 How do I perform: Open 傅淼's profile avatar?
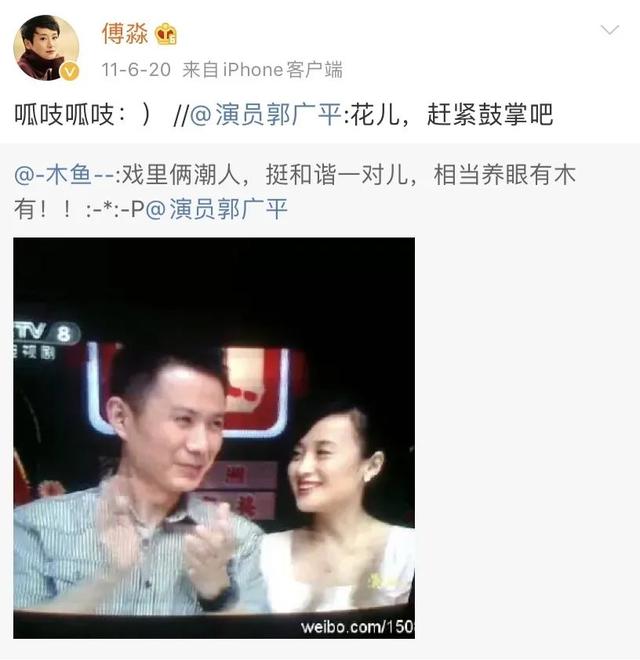coord(46,48)
